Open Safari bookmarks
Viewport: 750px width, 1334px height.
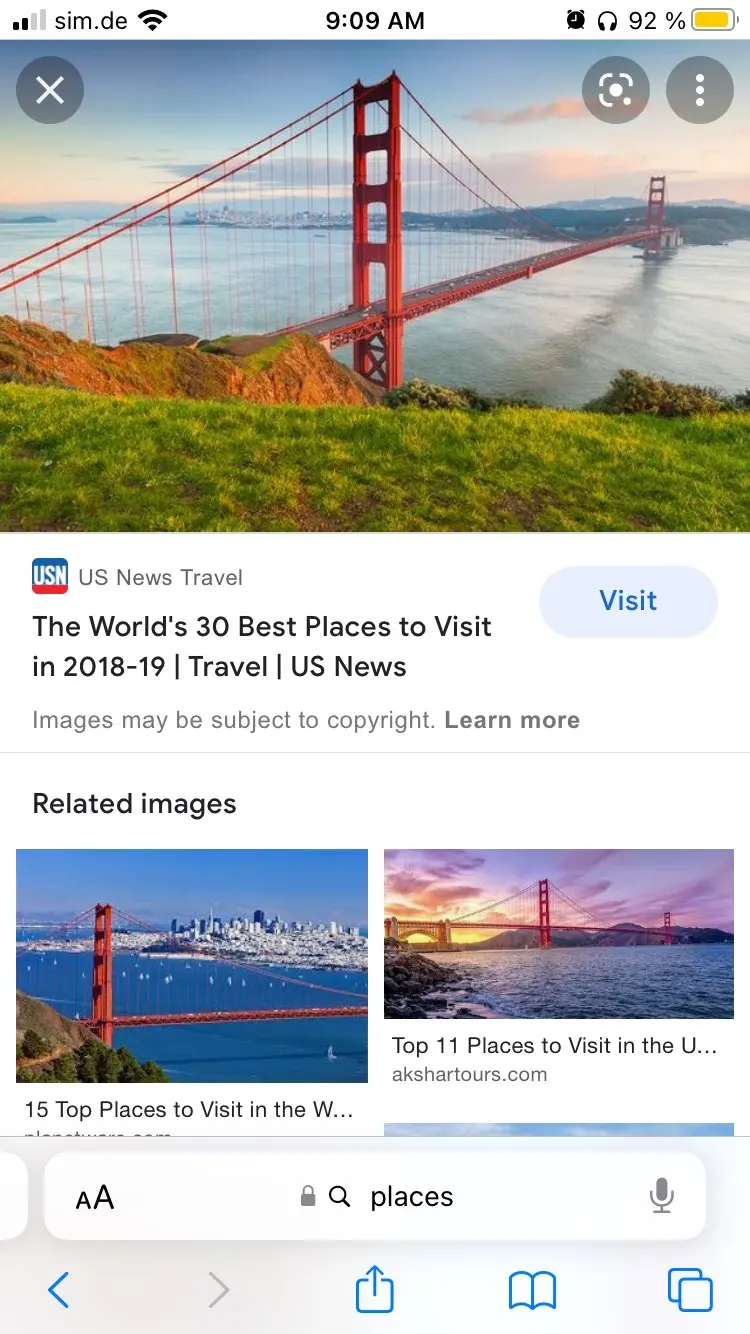coord(532,1291)
